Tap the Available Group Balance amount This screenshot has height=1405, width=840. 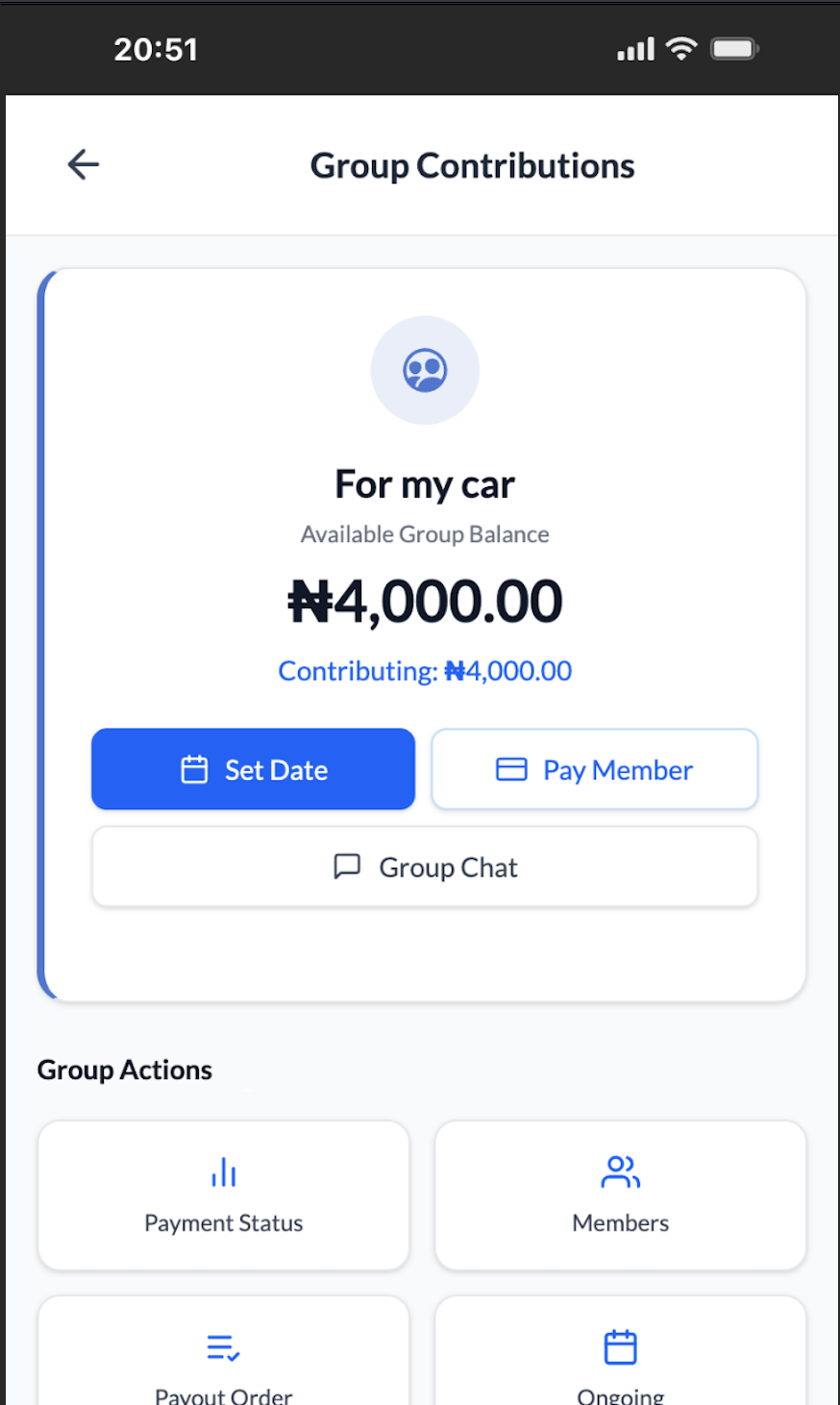point(425,601)
